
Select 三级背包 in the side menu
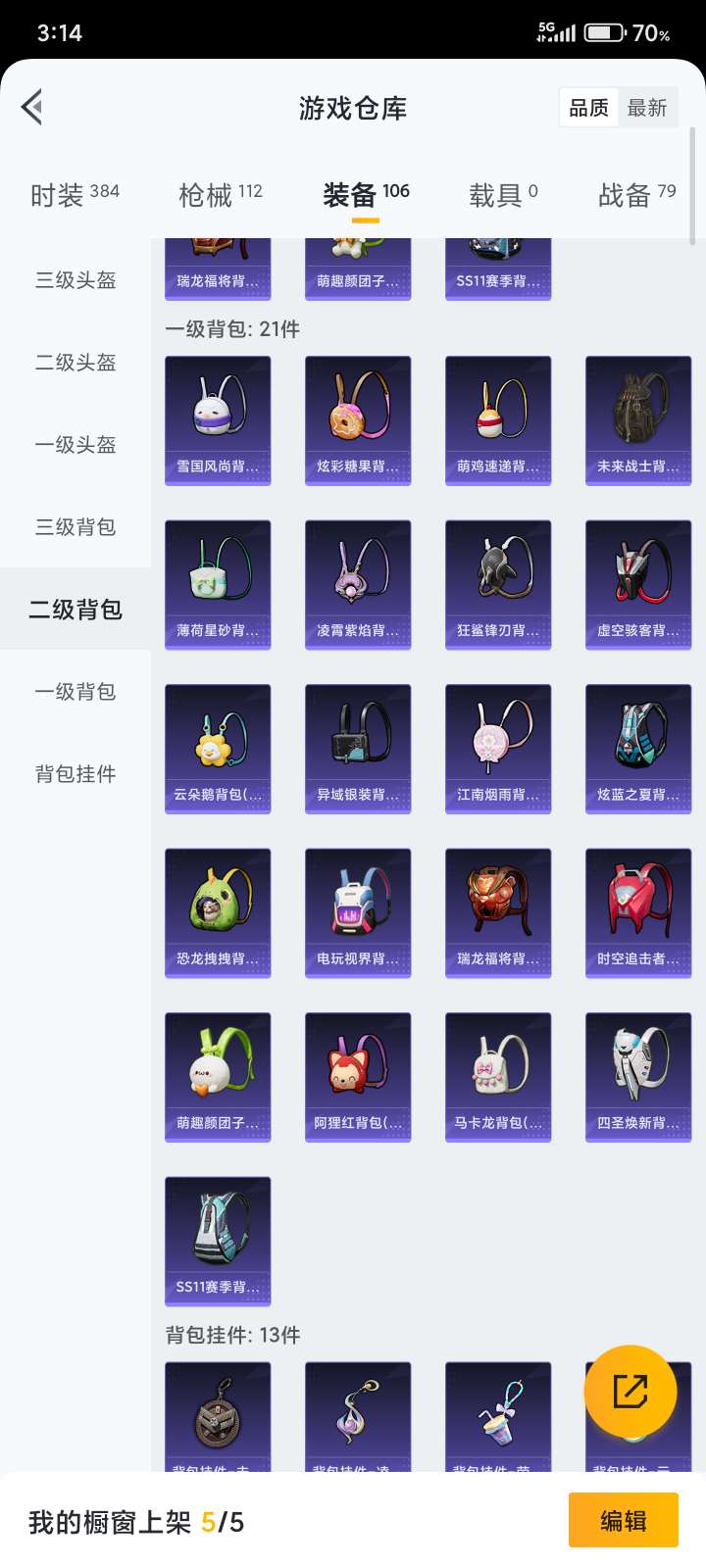76,527
